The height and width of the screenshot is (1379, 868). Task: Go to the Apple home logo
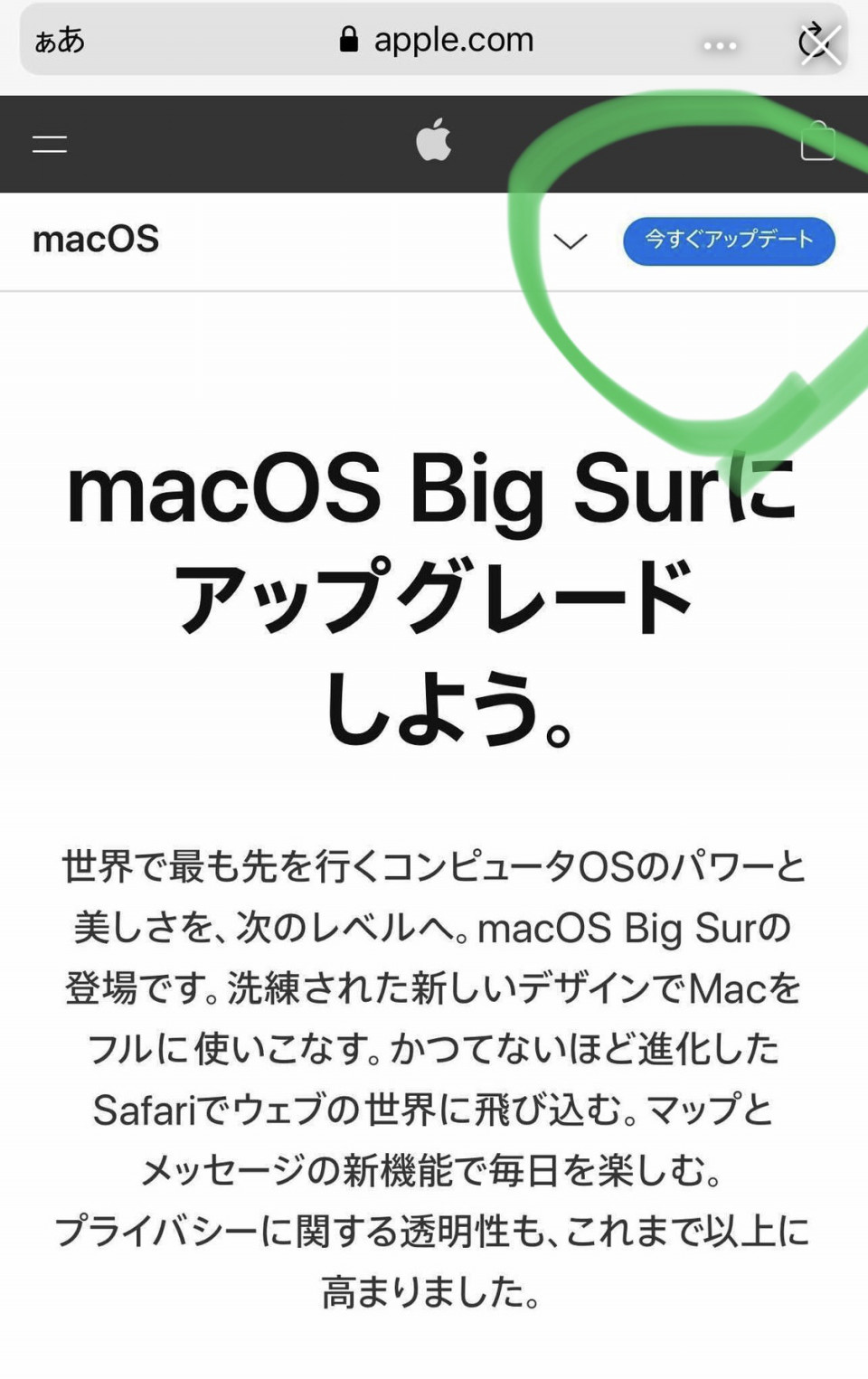[x=434, y=141]
